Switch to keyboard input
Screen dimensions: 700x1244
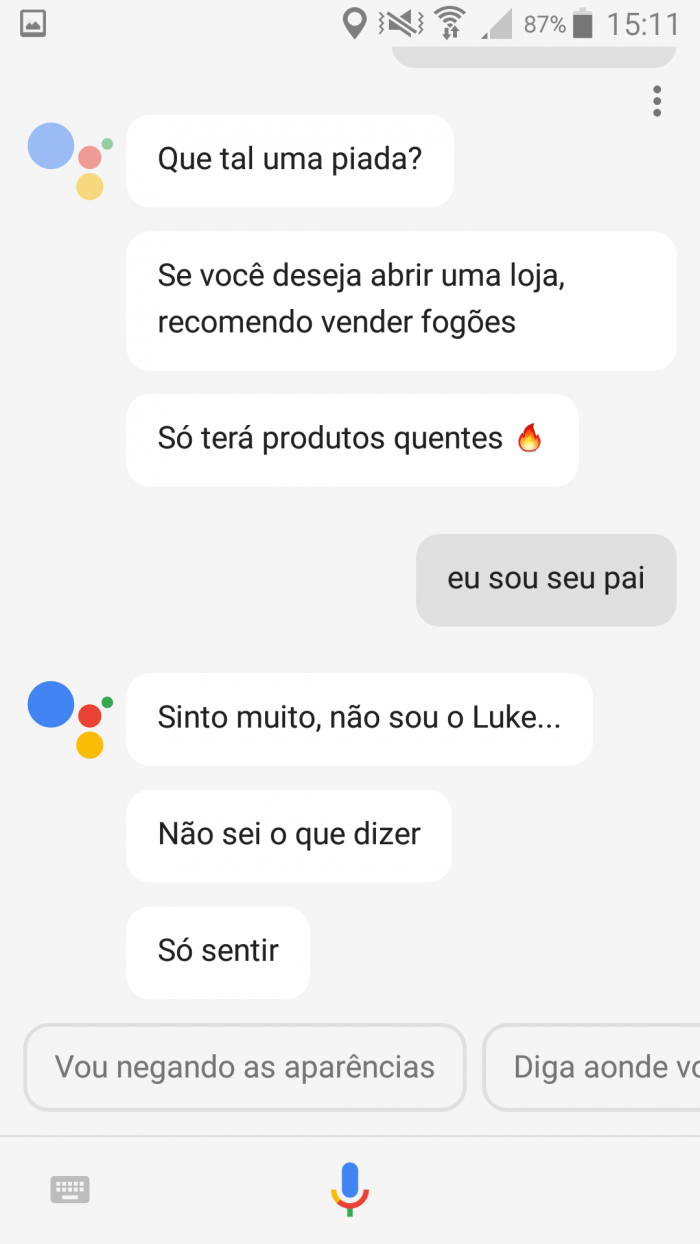(x=70, y=1189)
